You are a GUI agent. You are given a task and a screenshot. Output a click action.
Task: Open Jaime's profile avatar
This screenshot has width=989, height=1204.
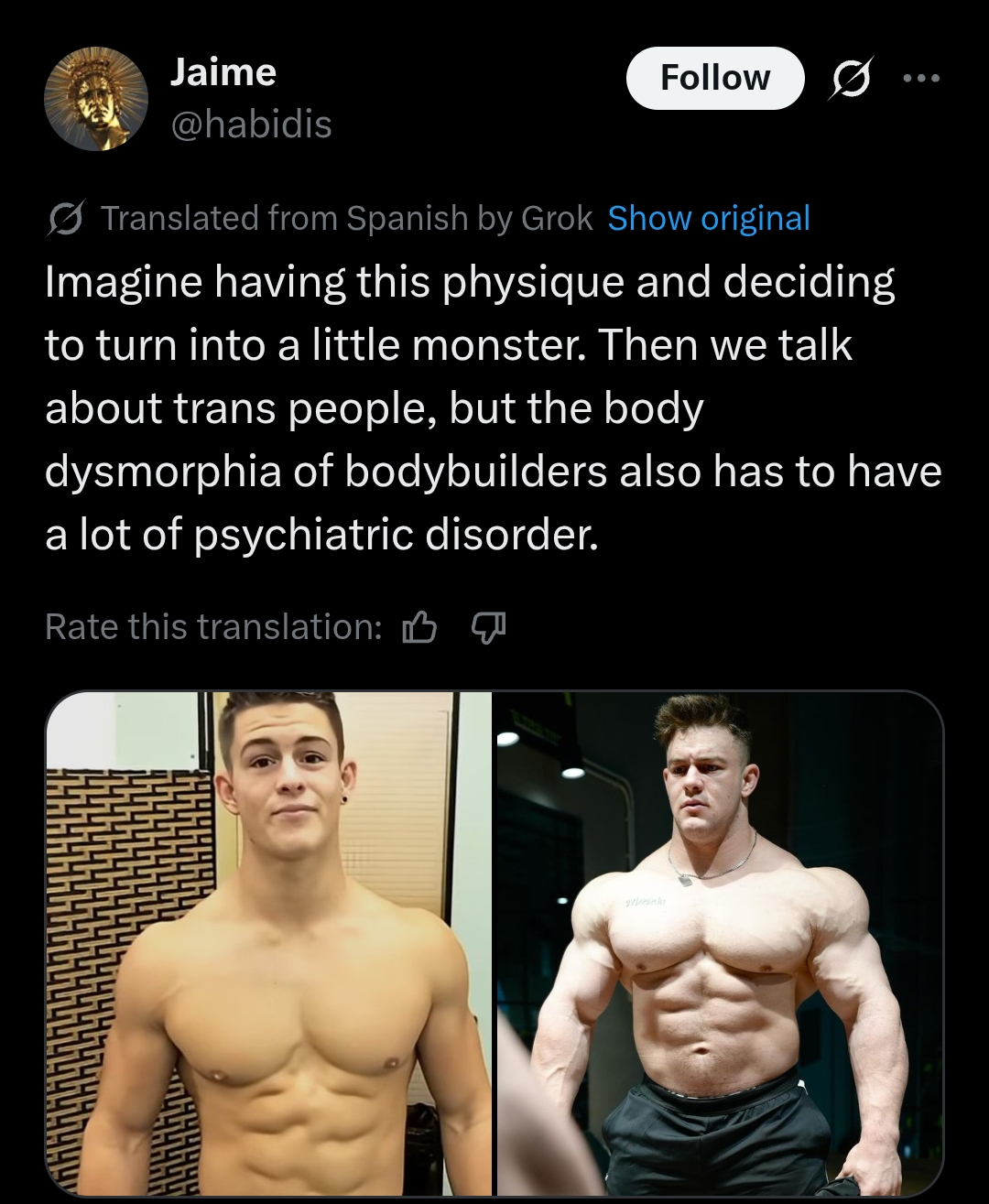coord(96,98)
